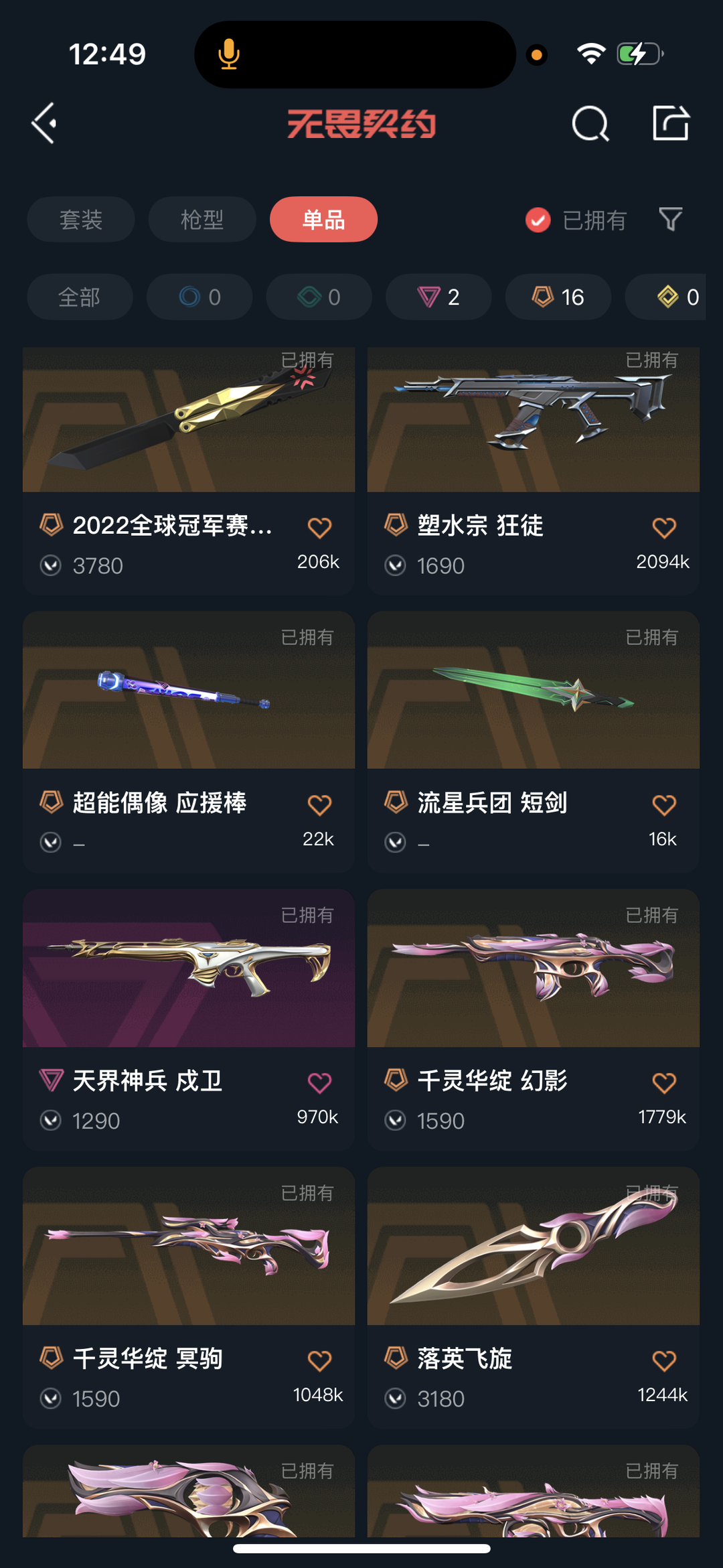
Task: Switch to the 套装 tab
Action: [x=81, y=219]
